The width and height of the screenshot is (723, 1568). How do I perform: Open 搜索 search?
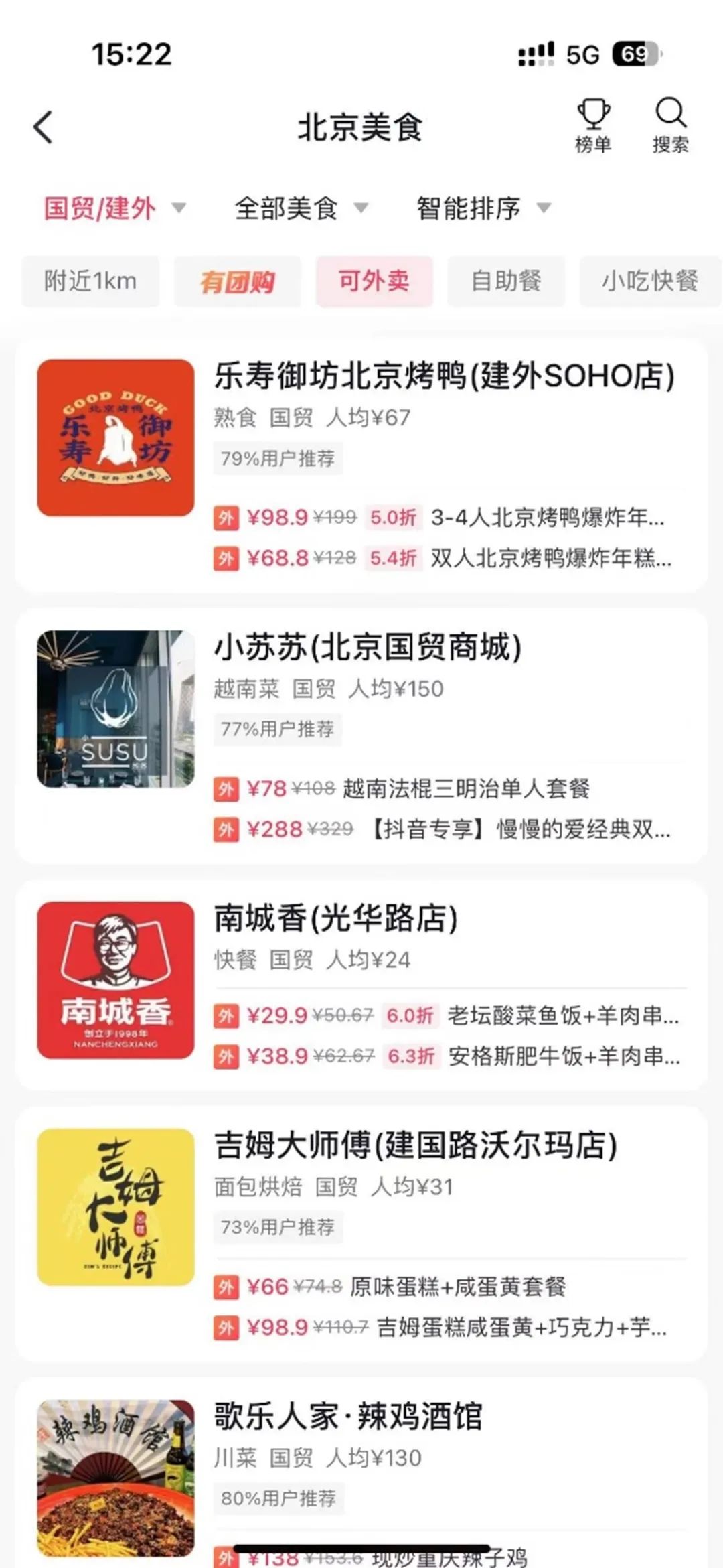[x=670, y=126]
